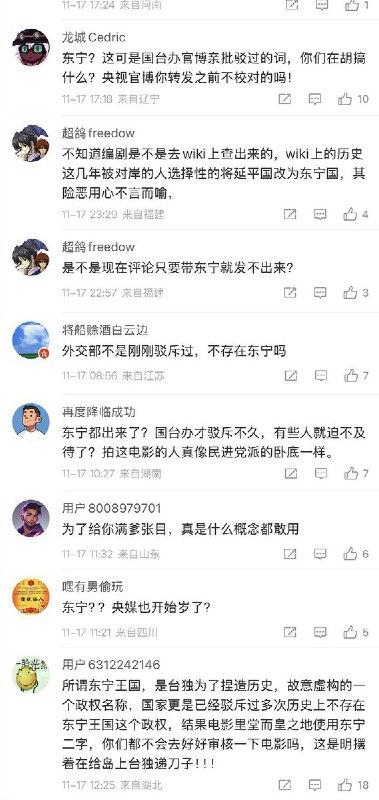The height and width of the screenshot is (800, 379).
Task: Reply to 龙城Cedric's comment
Action: click(315, 99)
